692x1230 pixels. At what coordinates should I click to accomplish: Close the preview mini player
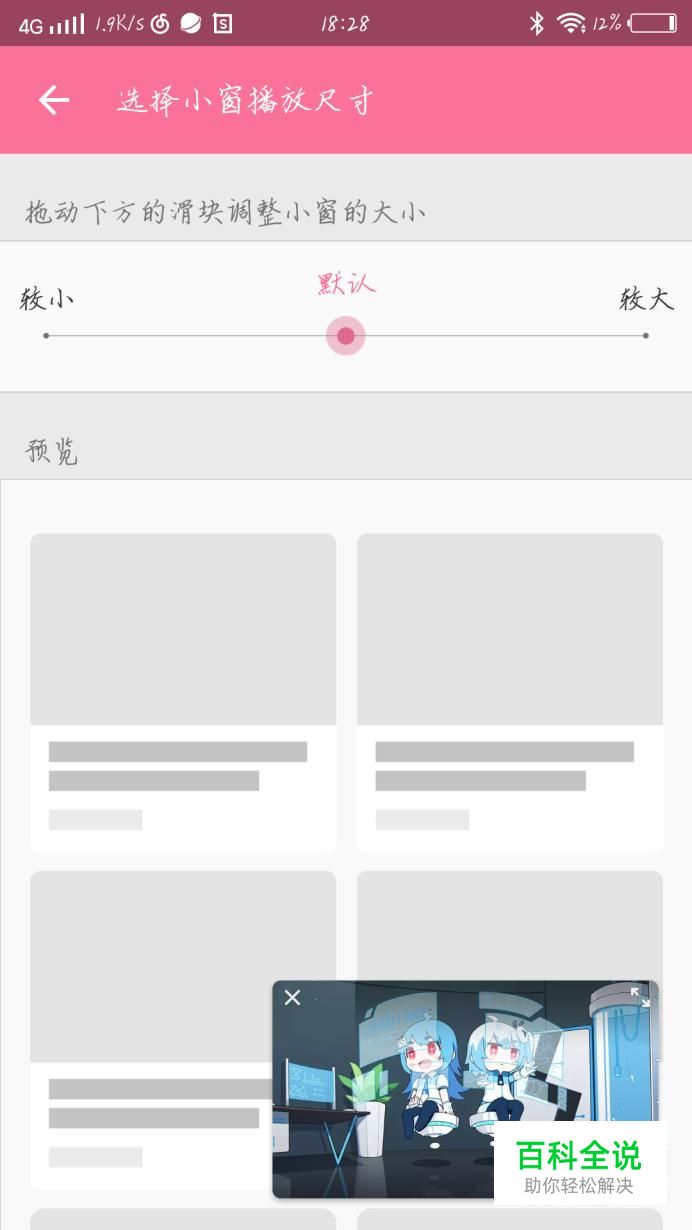(x=292, y=998)
